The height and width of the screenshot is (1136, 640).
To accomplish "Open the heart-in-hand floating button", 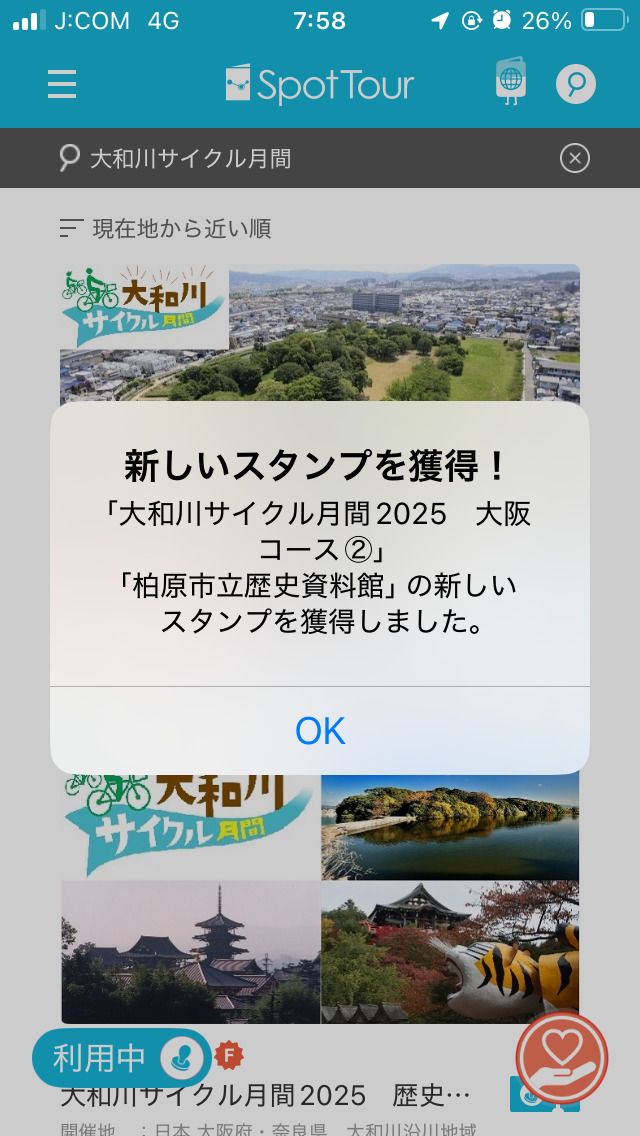I will (x=562, y=1057).
